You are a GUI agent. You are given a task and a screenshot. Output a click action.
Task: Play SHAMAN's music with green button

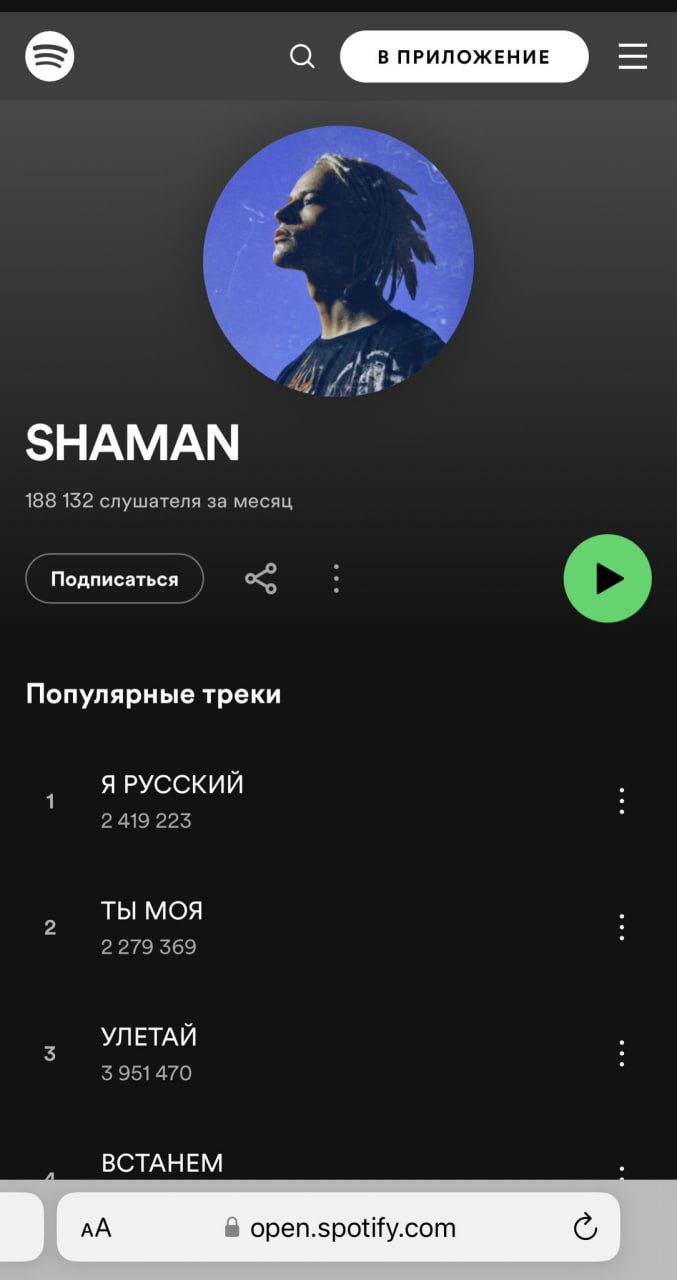(x=607, y=579)
